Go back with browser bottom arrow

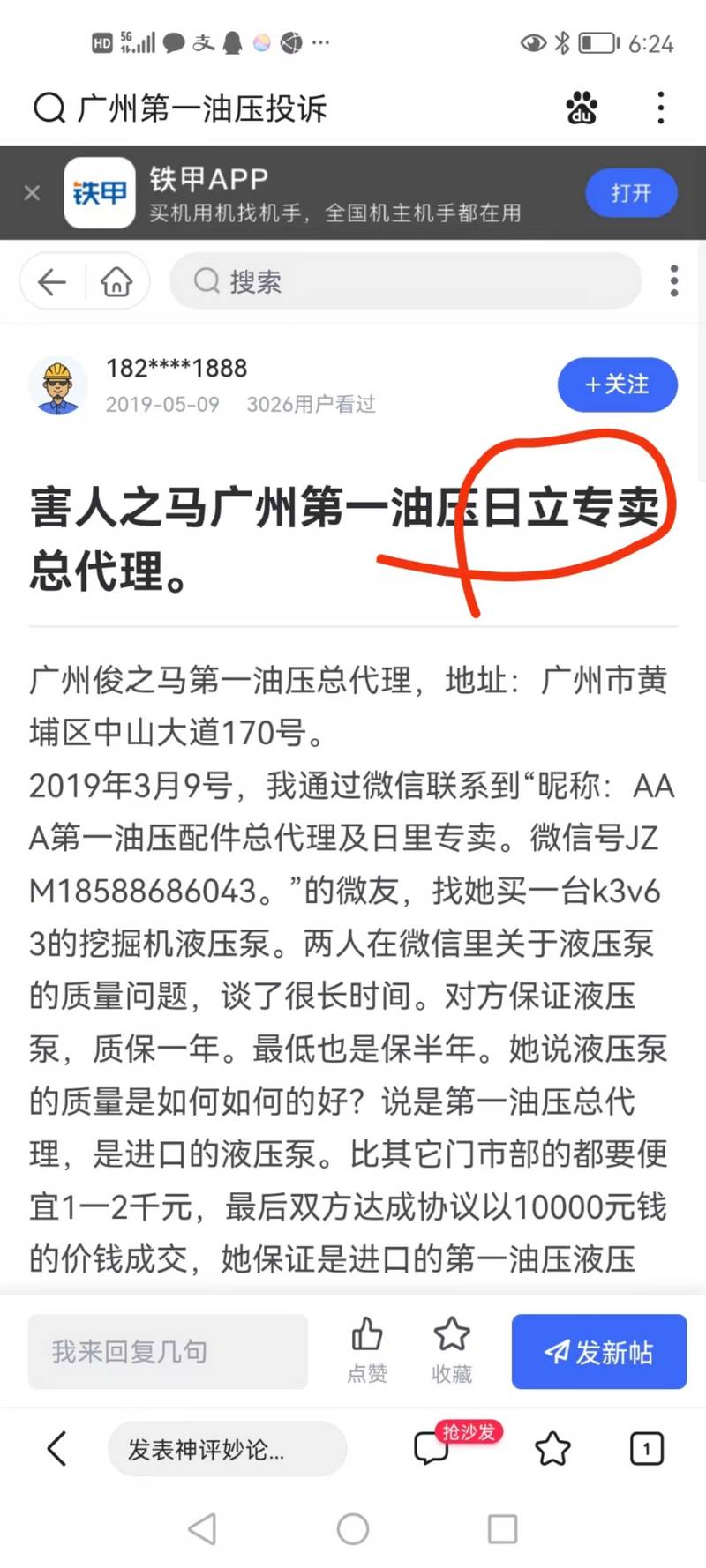56,1448
